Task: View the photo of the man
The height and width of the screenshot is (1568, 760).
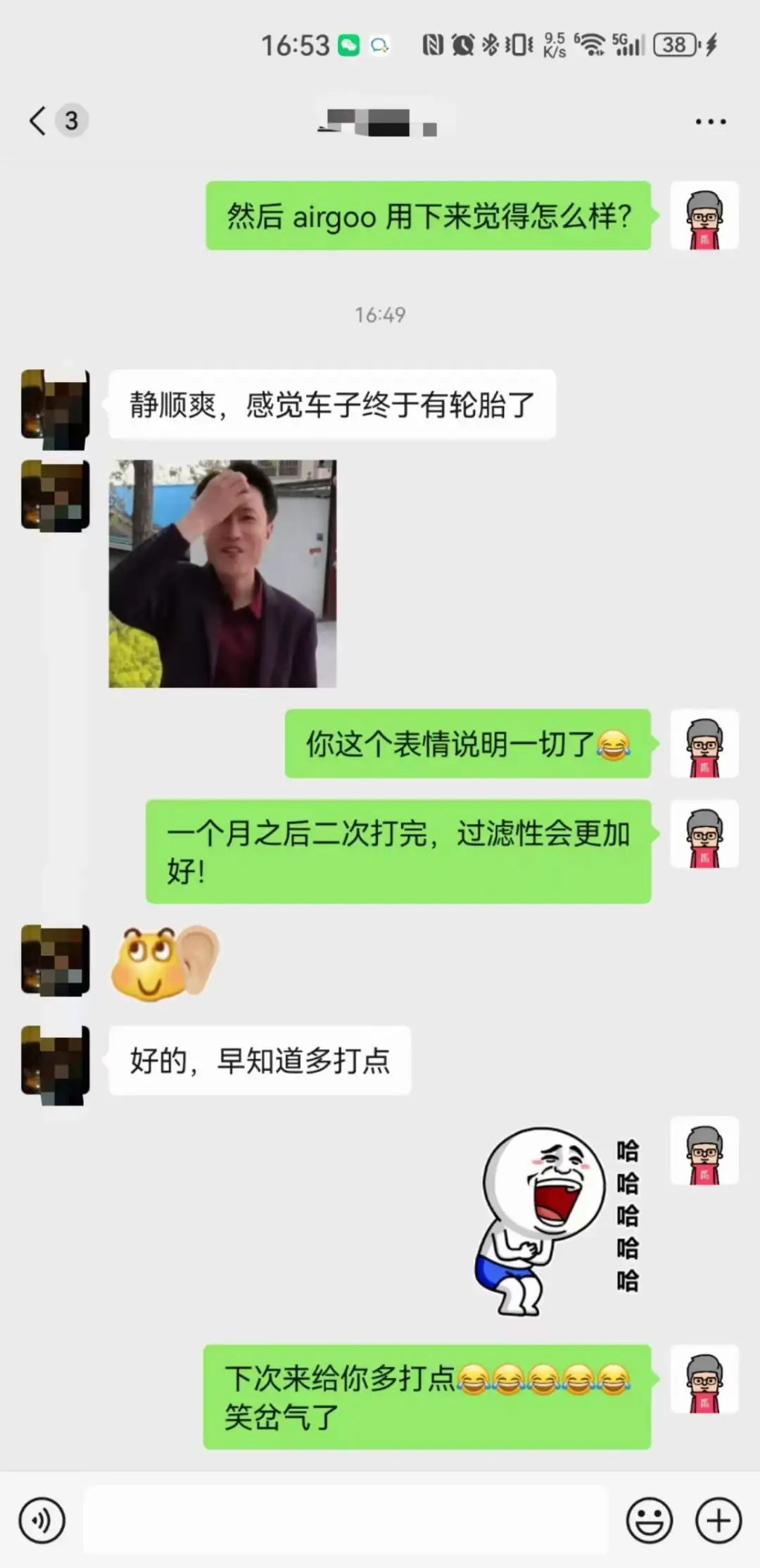Action: point(222,574)
